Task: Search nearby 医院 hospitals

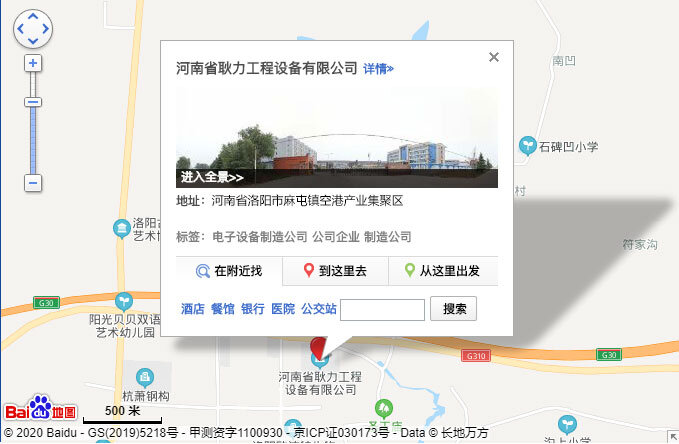Action: 282,310
